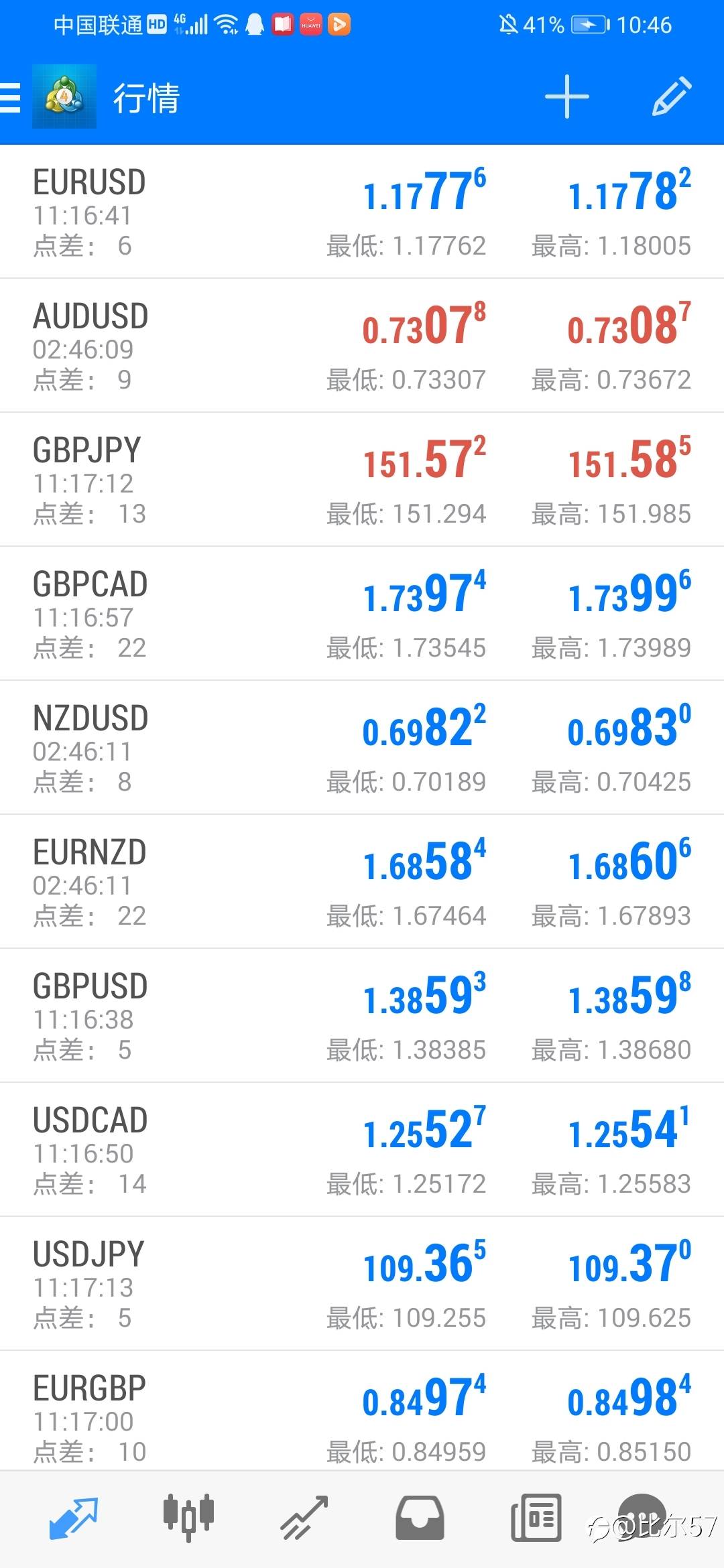This screenshot has height=1568, width=724.
Task: Open the history inbox tab
Action: pos(420,1518)
